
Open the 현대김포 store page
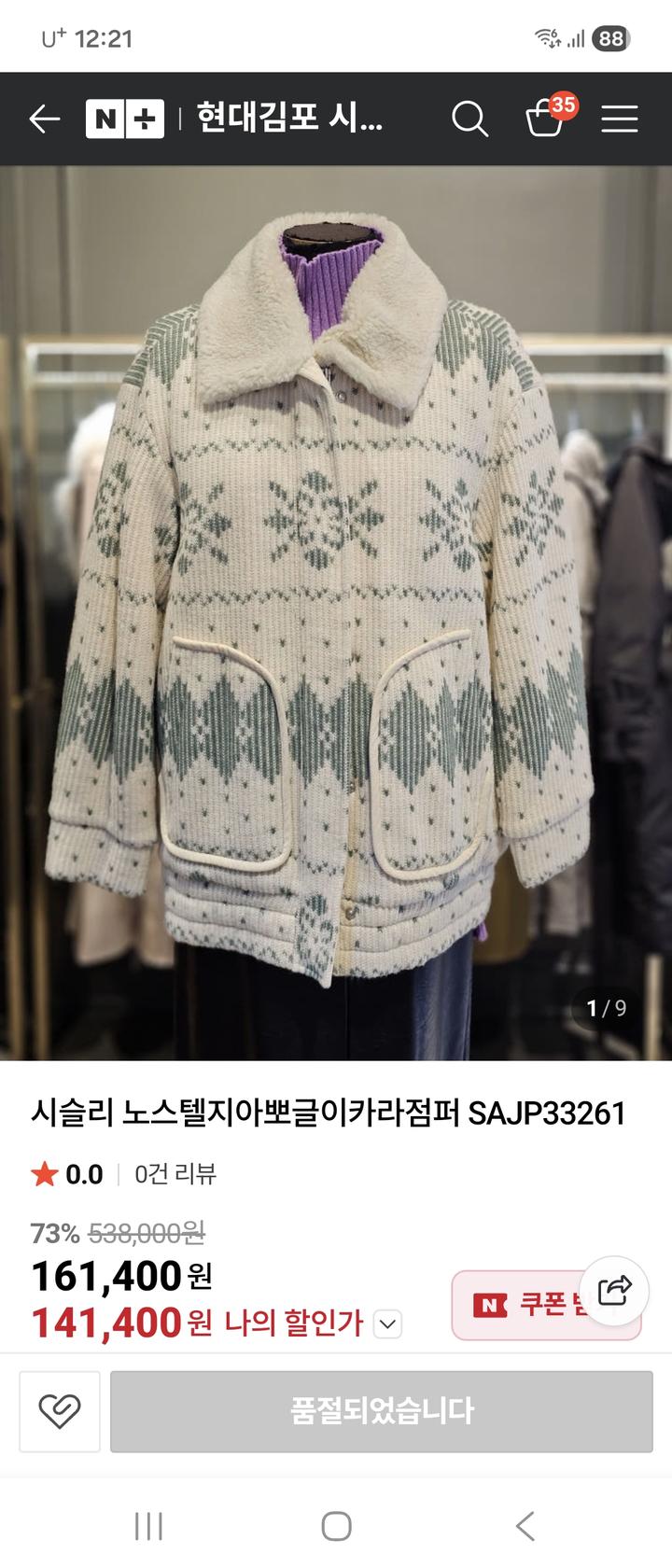pos(289,119)
